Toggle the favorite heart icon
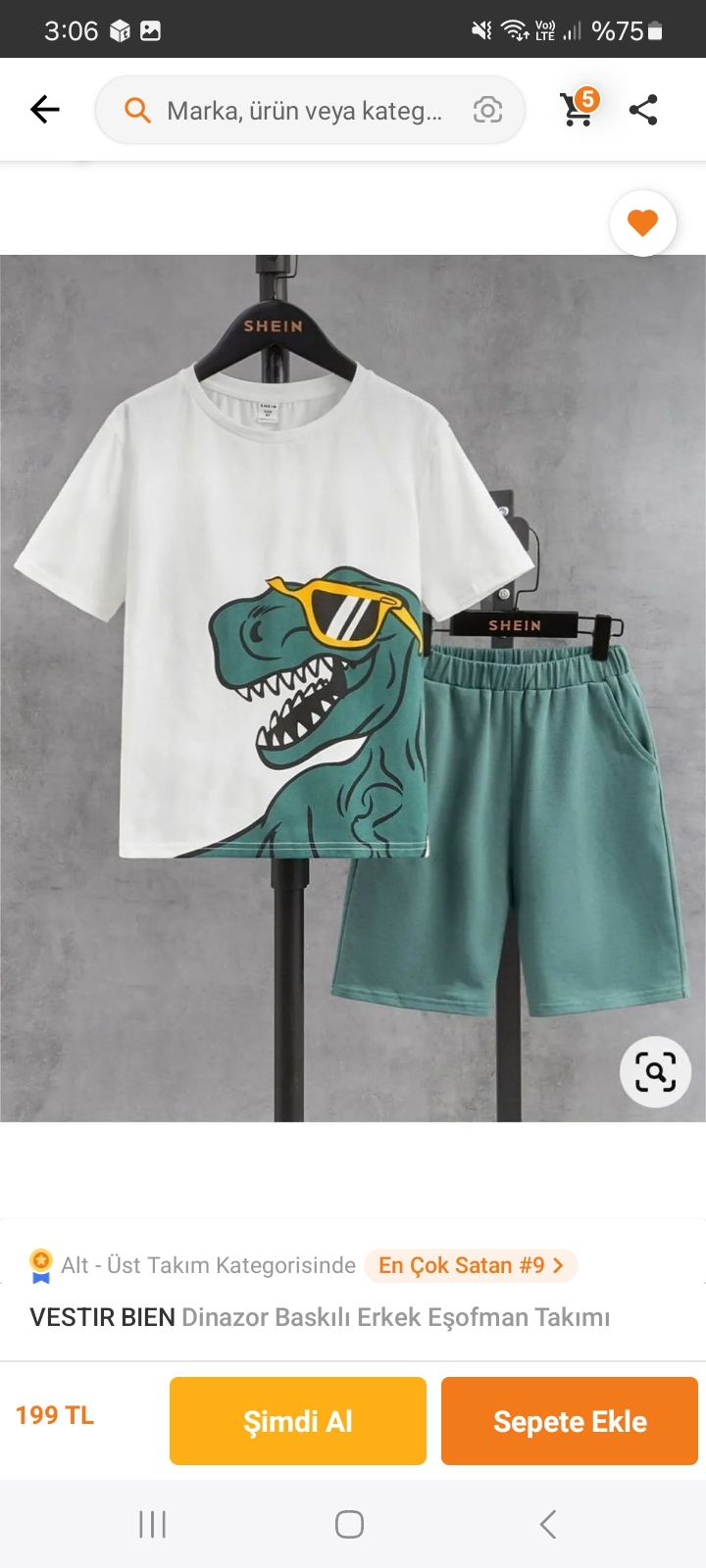This screenshot has width=706, height=1568. click(x=643, y=223)
